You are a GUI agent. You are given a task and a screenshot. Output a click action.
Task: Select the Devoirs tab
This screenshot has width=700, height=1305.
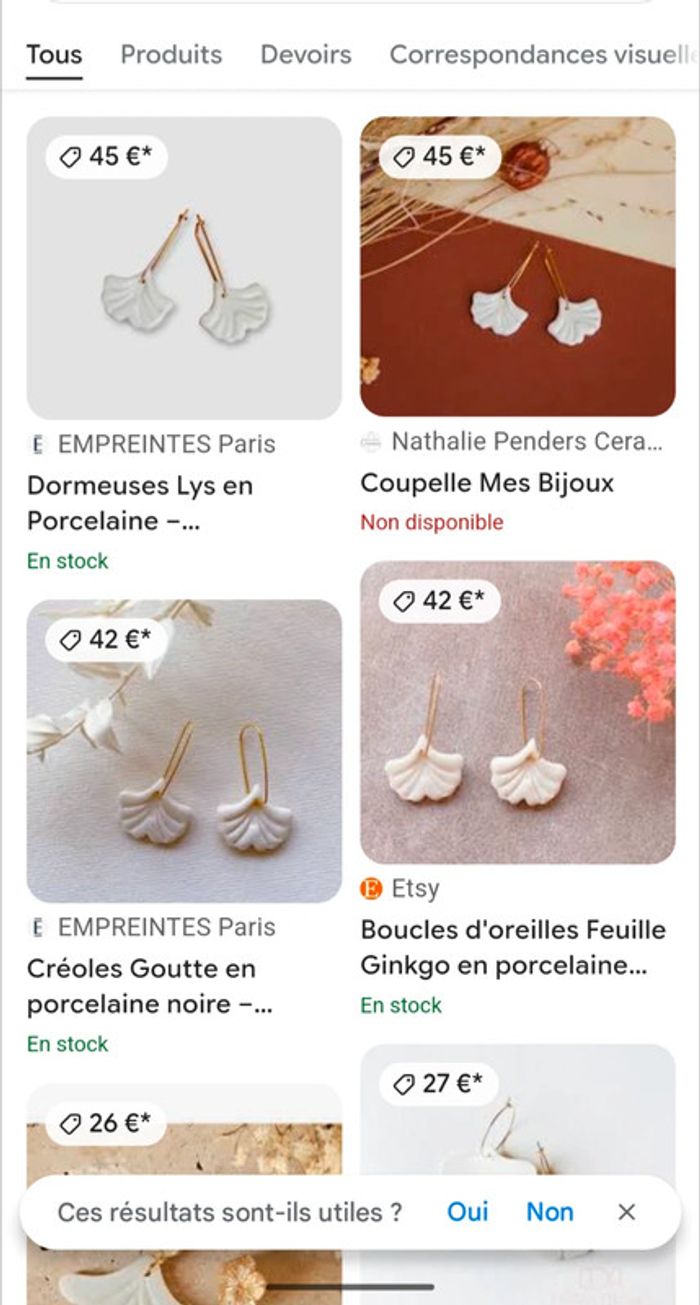(x=305, y=54)
